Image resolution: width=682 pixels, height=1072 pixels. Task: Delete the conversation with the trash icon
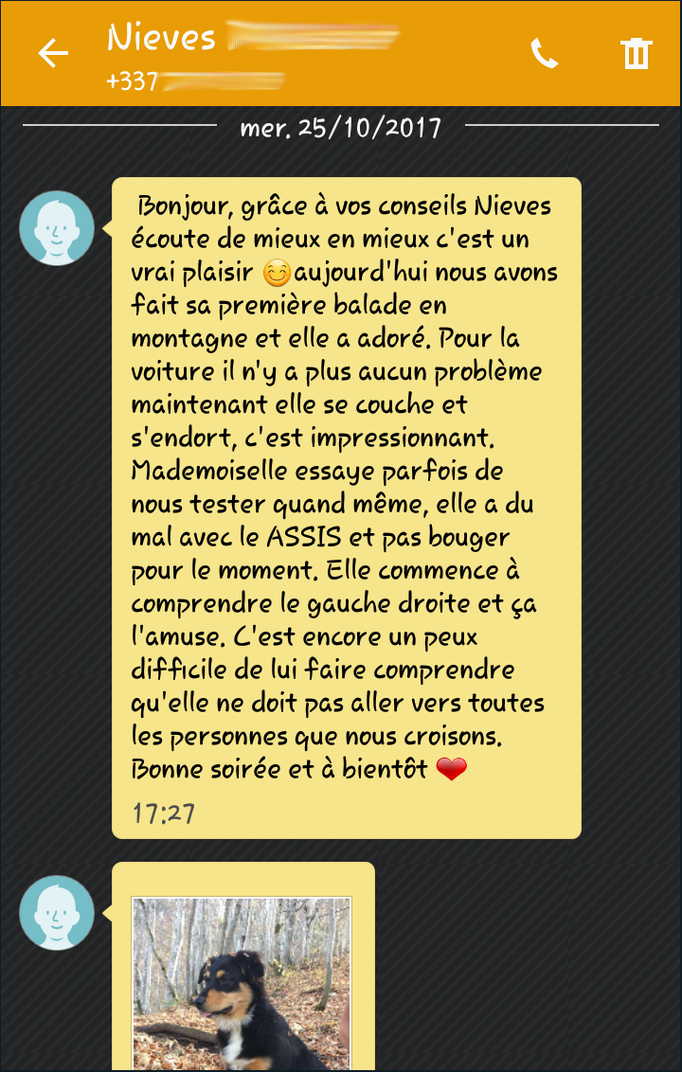tap(636, 53)
